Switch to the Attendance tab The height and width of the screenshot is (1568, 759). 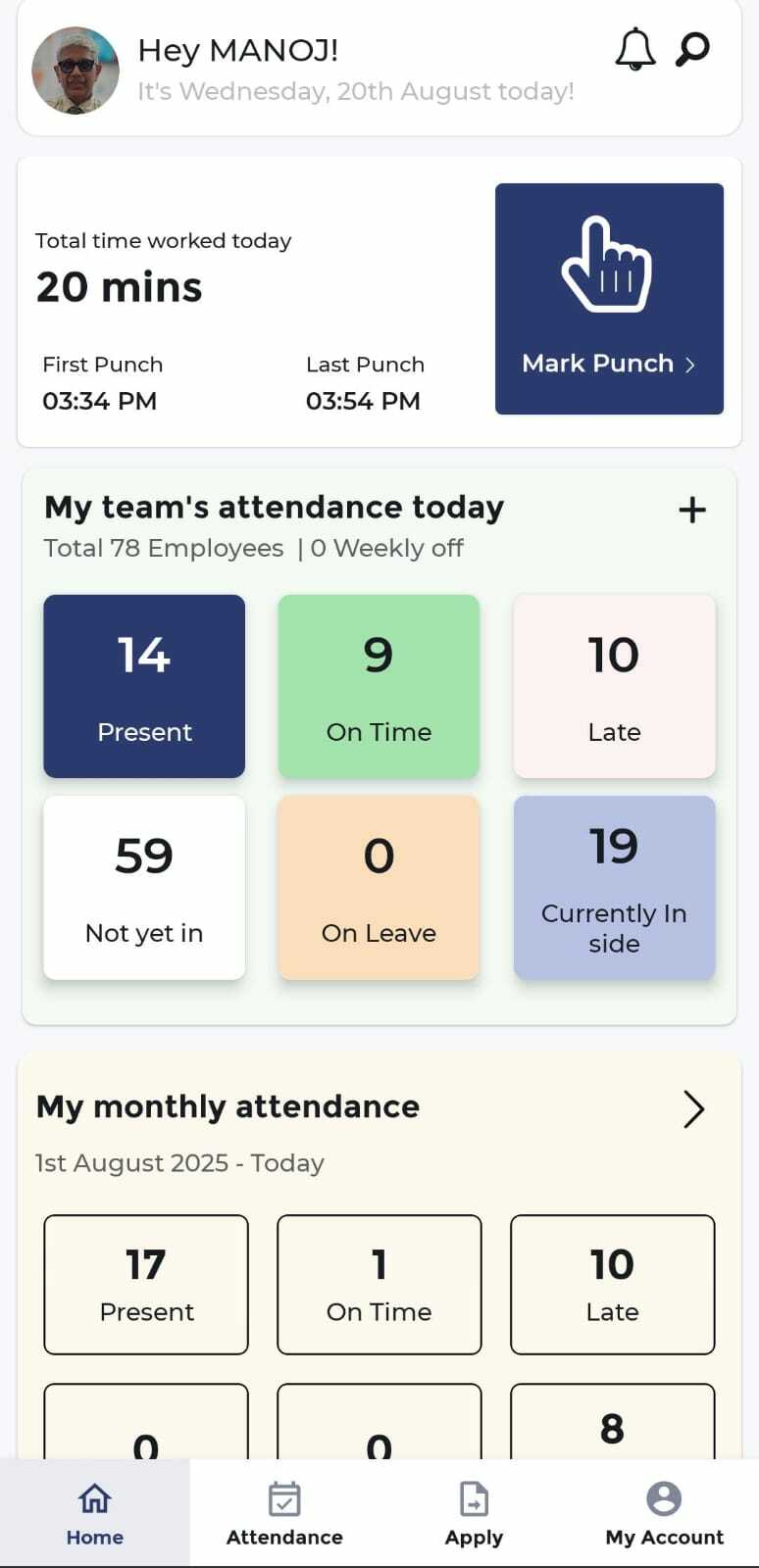pyautogui.click(x=284, y=1513)
